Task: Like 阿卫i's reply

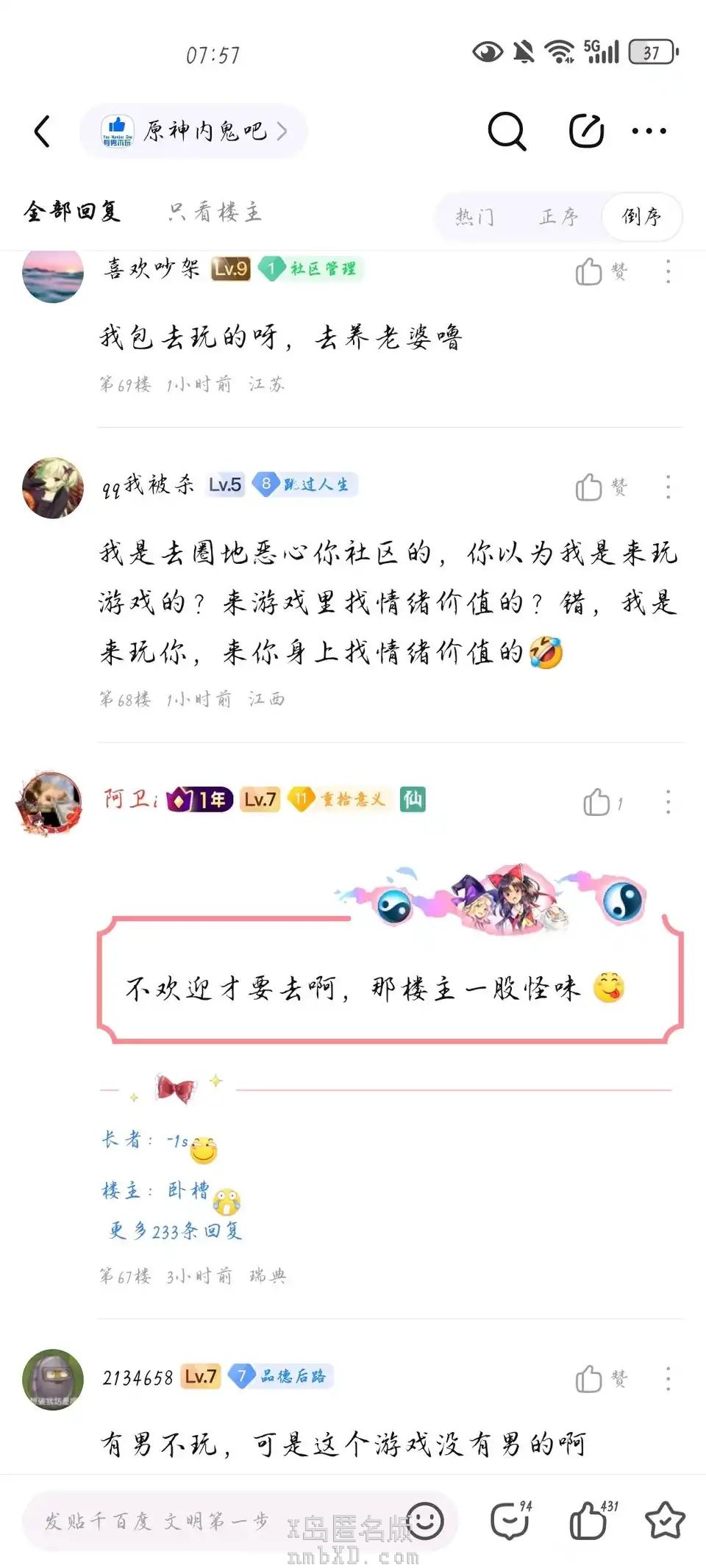Action: tap(602, 803)
